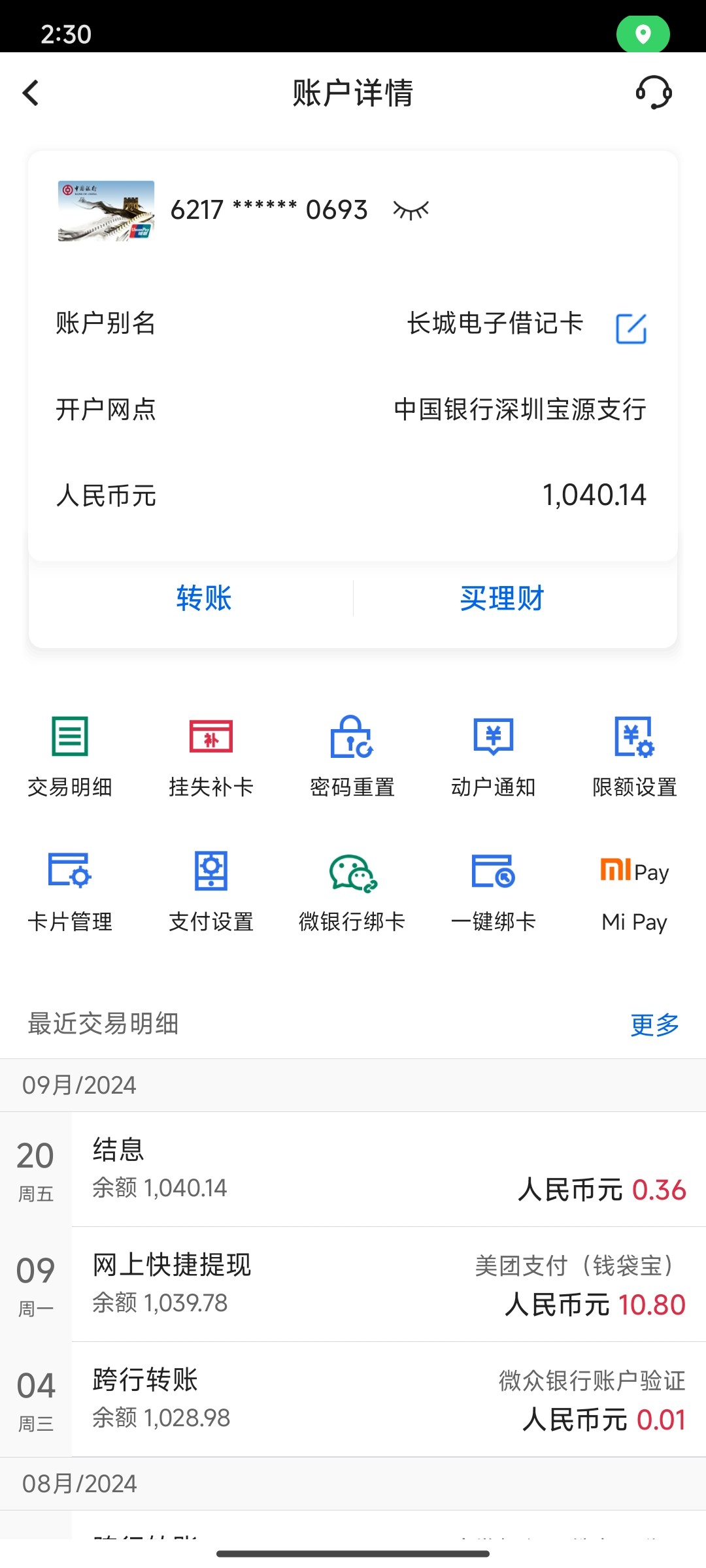Open customer service headset icon

click(x=654, y=92)
